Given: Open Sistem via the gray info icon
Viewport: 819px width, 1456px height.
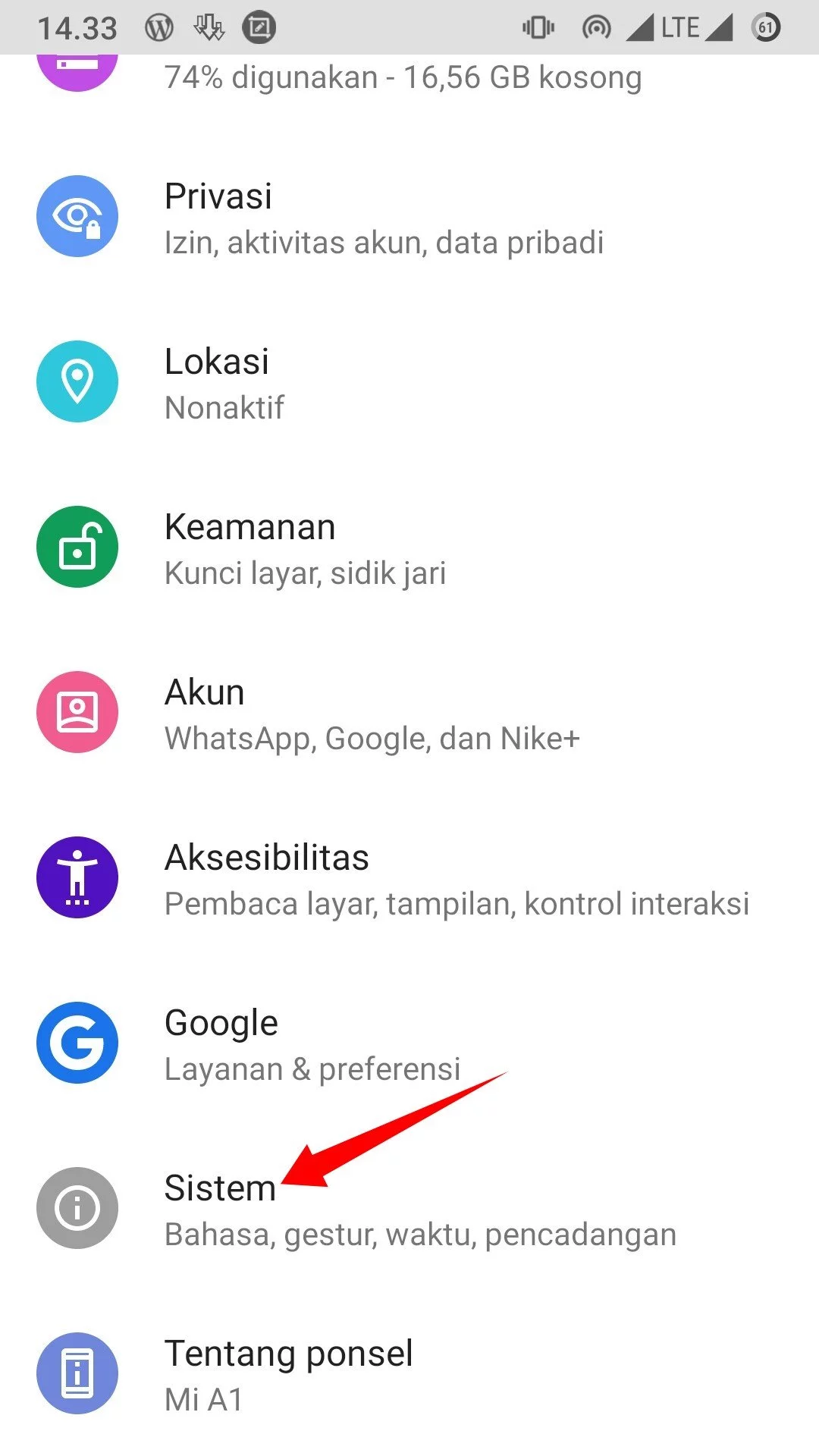Looking at the screenshot, I should click(77, 1208).
